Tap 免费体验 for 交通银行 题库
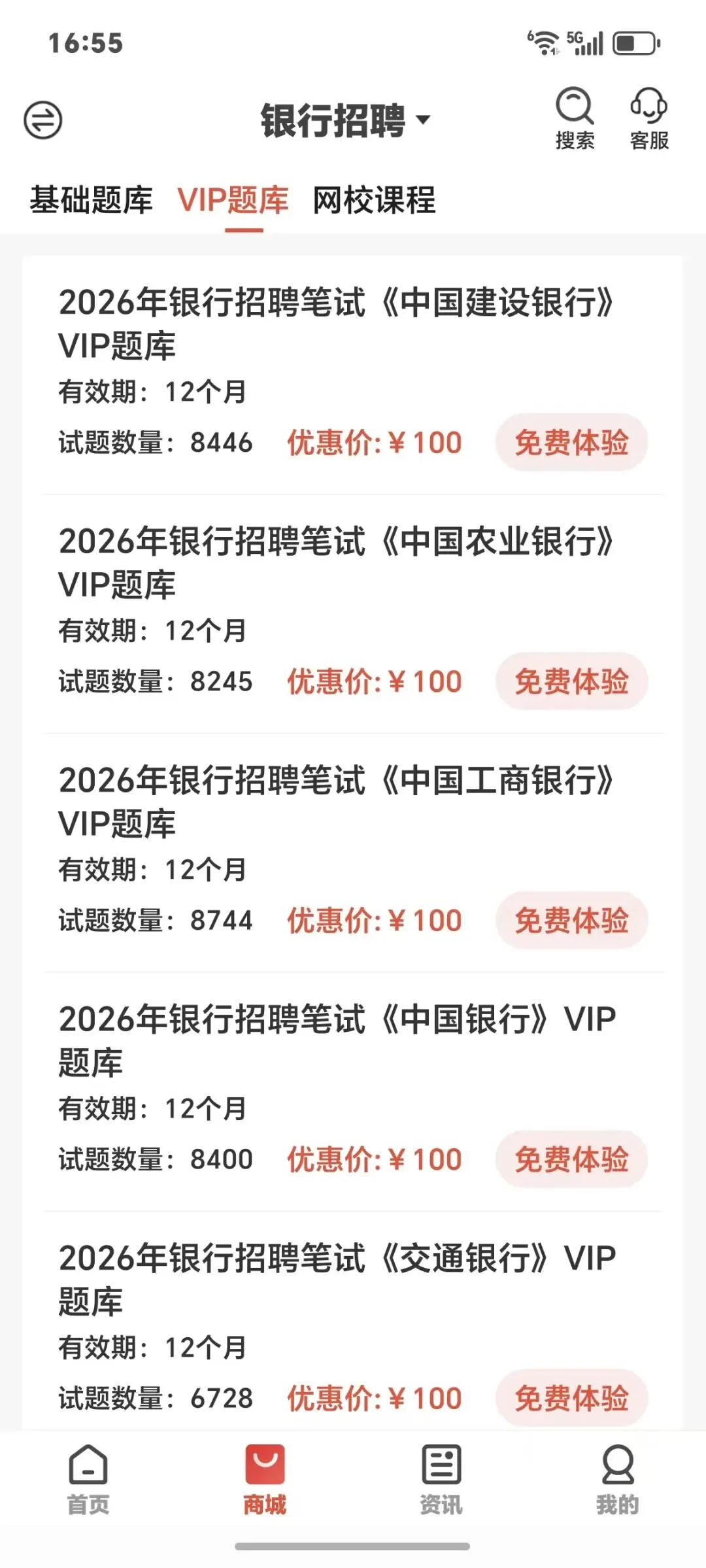Image resolution: width=706 pixels, height=1568 pixels. tap(571, 1398)
